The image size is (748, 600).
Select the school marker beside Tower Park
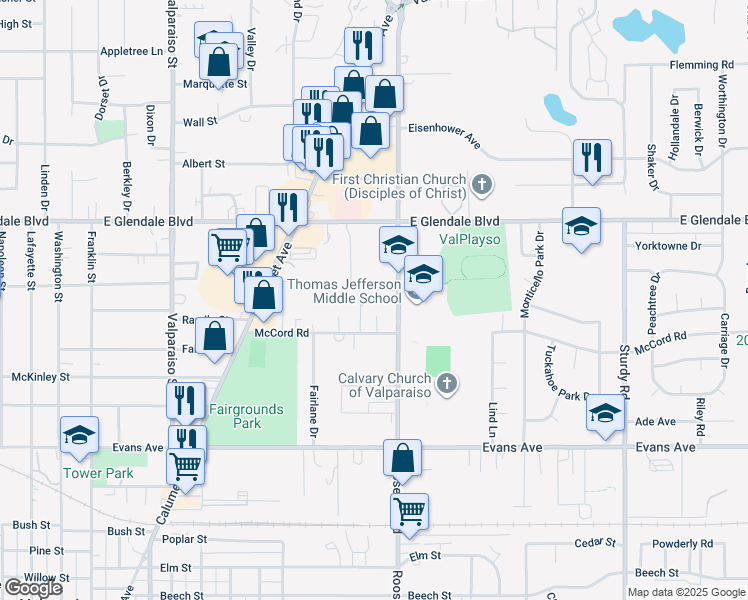pos(80,436)
